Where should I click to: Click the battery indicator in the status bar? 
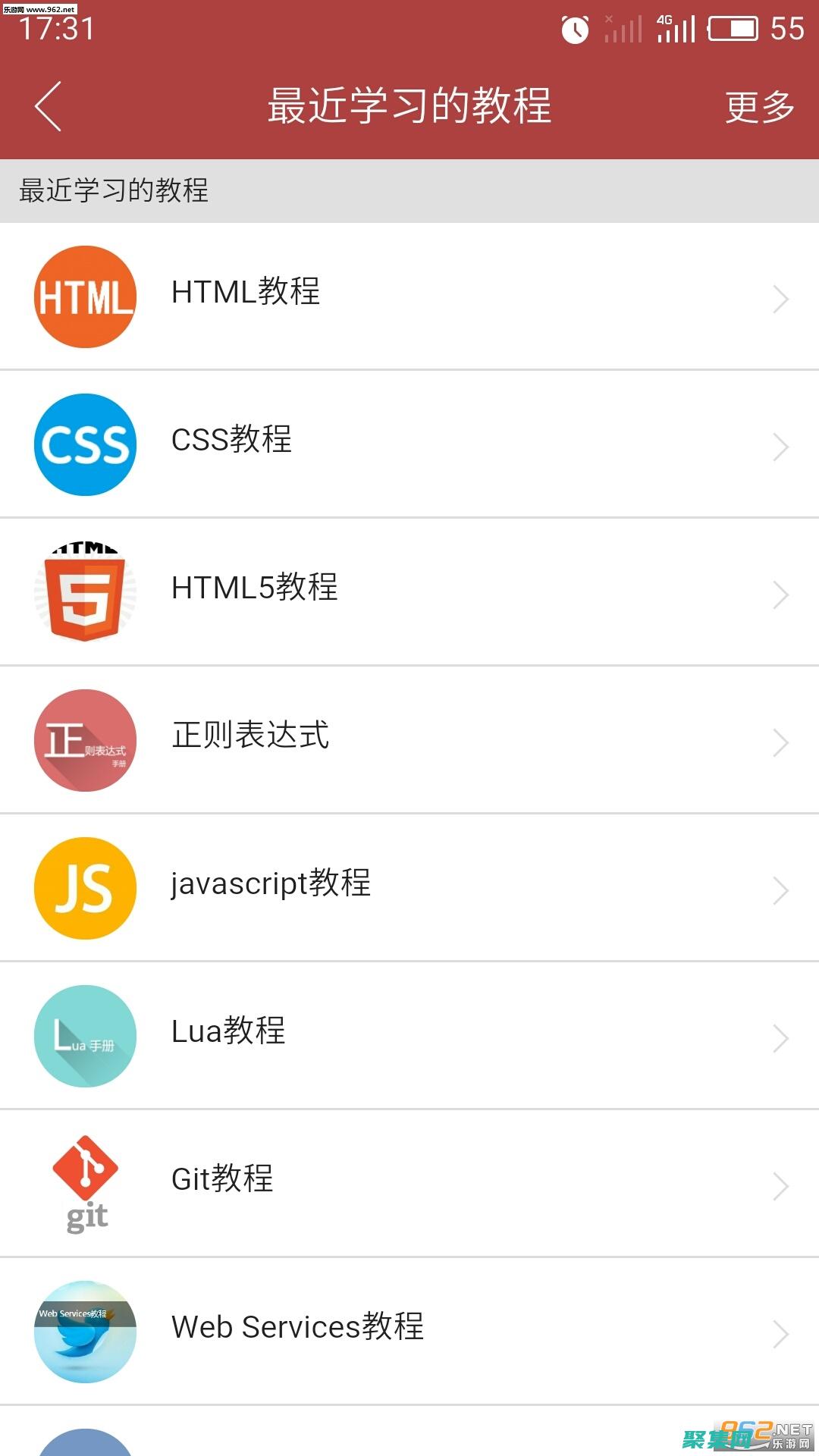[x=730, y=30]
